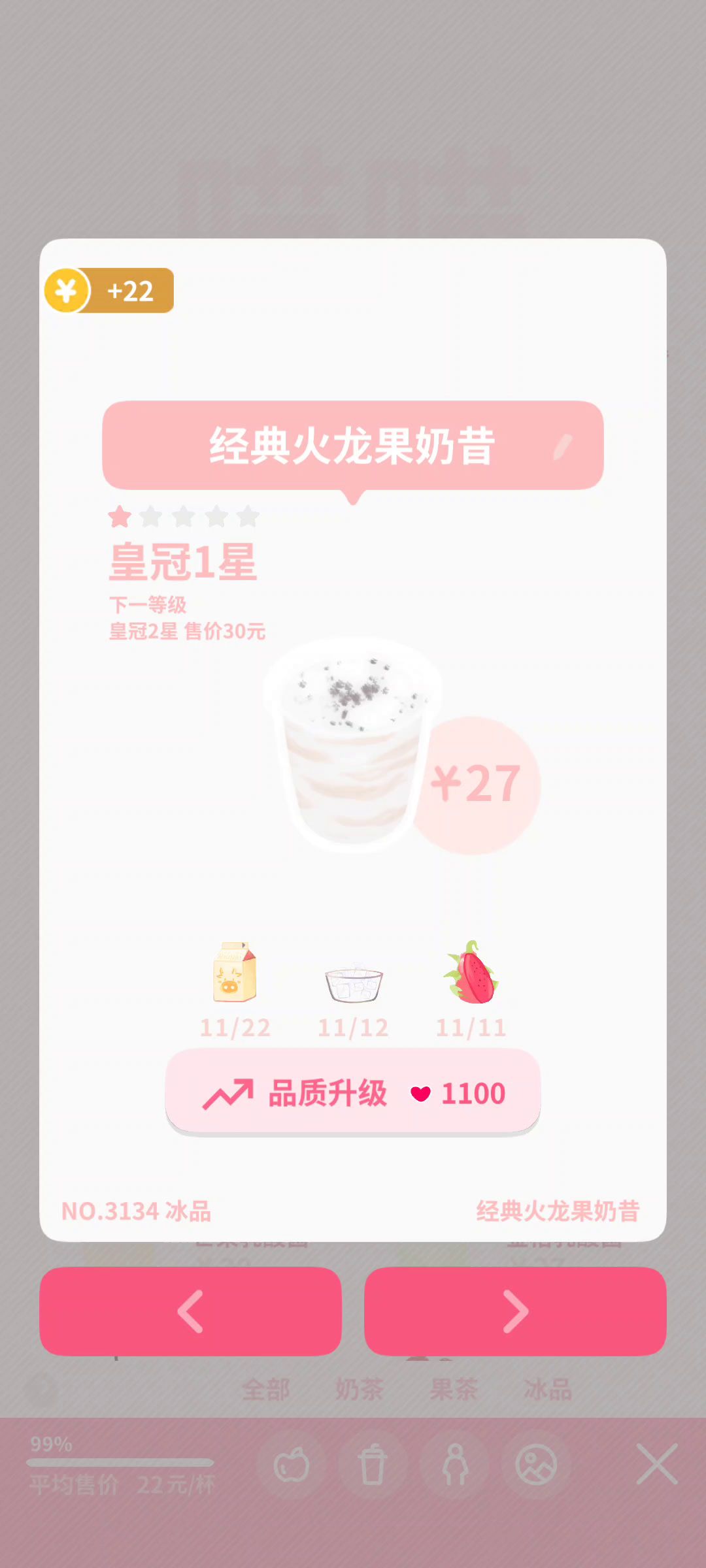Go to the previous drink
706x1568 pixels.
(x=190, y=1311)
